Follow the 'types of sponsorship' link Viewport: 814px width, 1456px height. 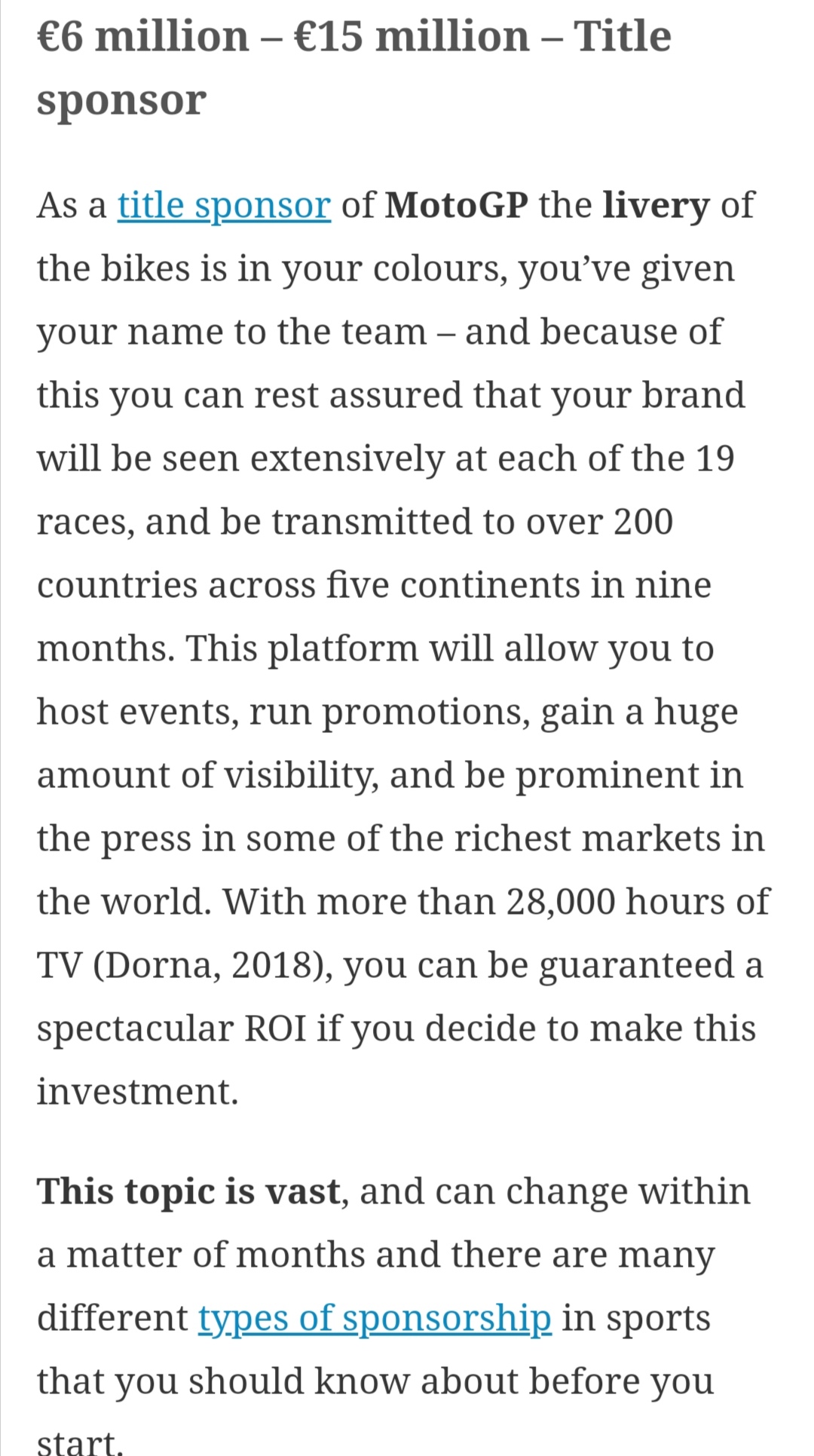pyautogui.click(x=375, y=1318)
